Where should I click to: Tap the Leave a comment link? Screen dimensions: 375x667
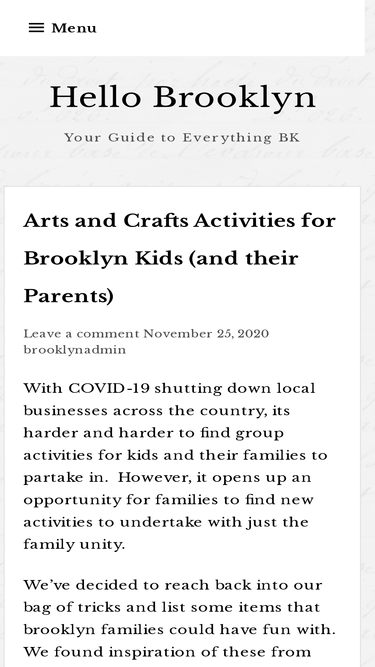click(x=81, y=334)
